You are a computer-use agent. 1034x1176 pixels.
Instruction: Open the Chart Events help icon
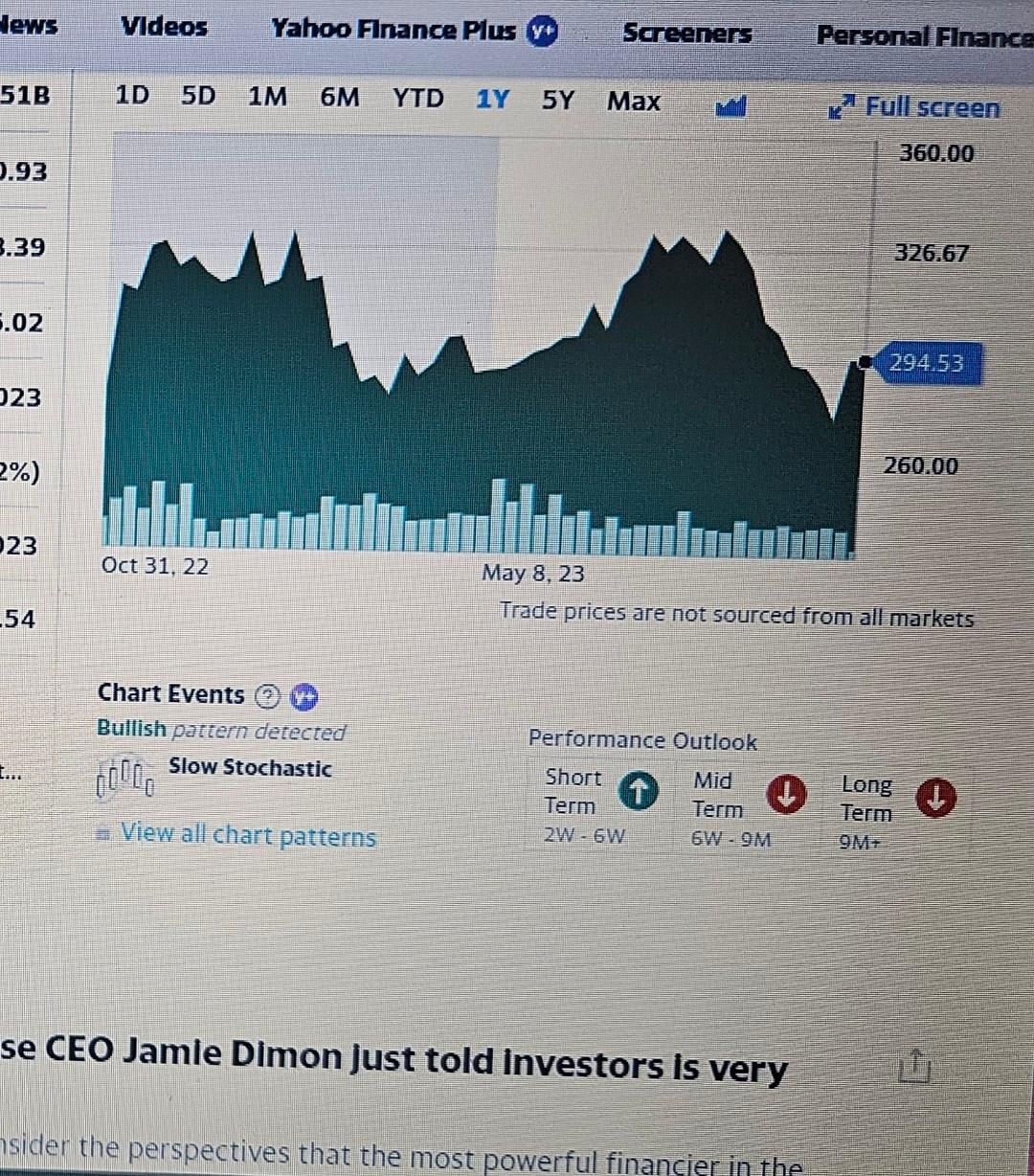[269, 696]
